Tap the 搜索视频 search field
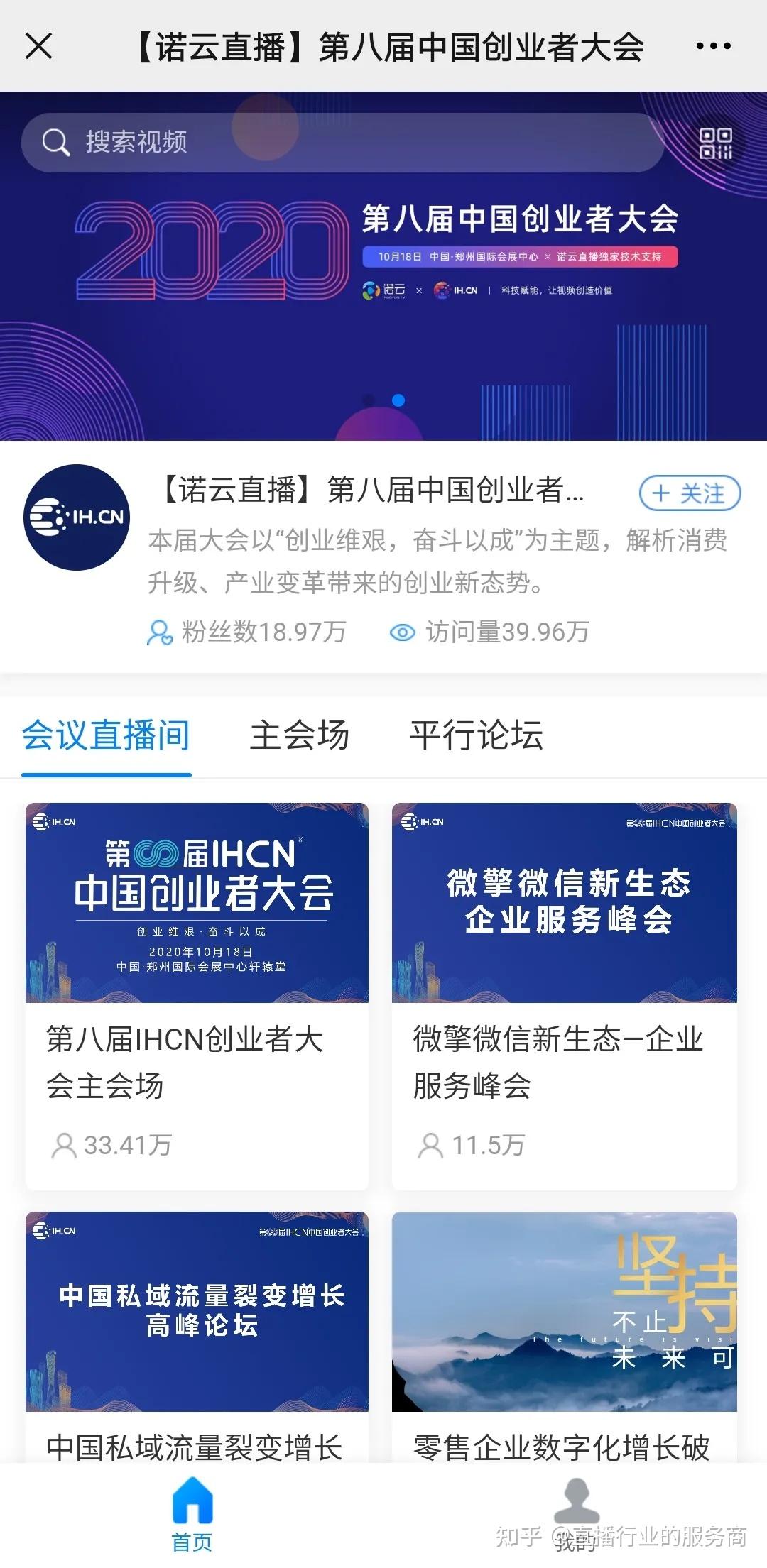The width and height of the screenshot is (767, 1568). [341, 142]
